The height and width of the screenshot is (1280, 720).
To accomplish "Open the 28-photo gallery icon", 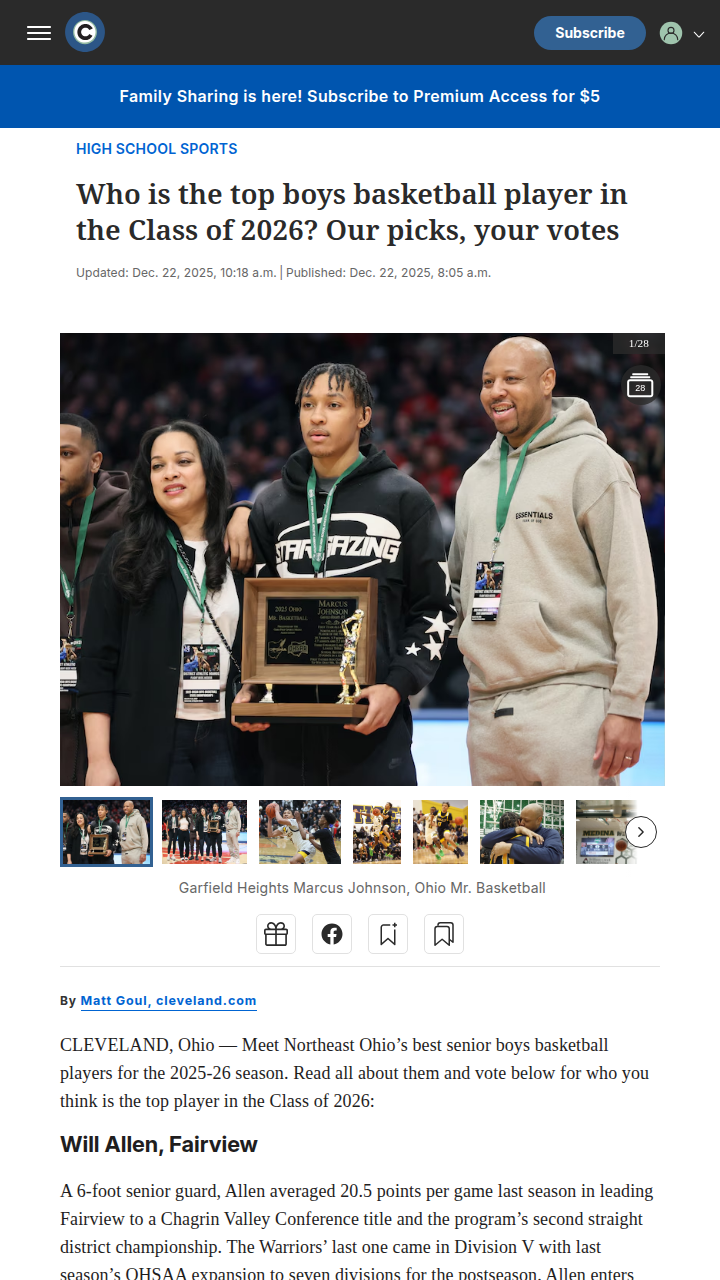I will coord(640,386).
